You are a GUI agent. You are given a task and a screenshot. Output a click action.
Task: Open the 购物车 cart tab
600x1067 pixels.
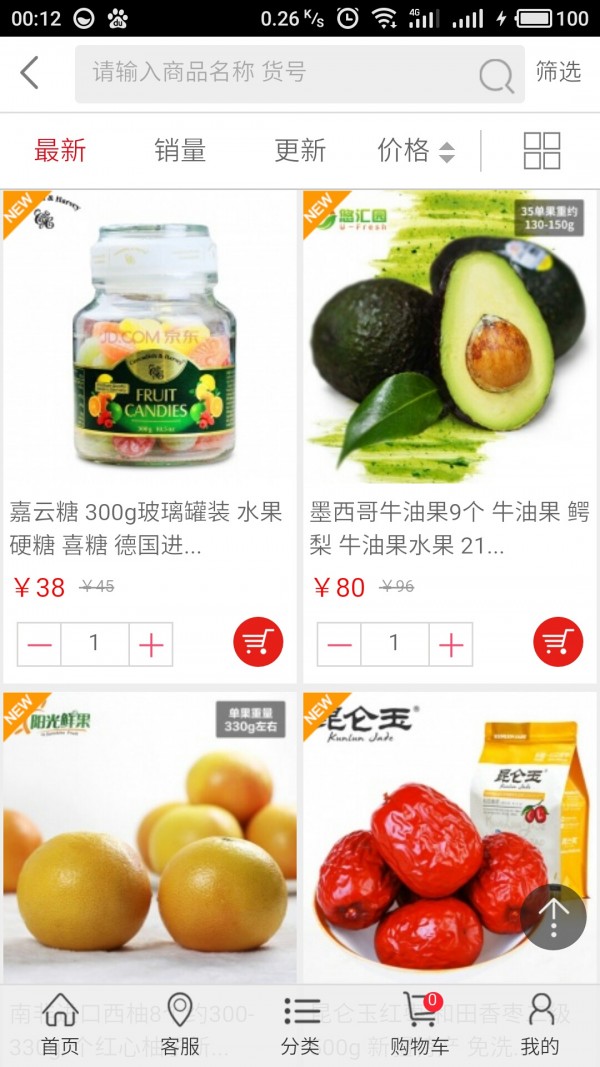pyautogui.click(x=420, y=1024)
